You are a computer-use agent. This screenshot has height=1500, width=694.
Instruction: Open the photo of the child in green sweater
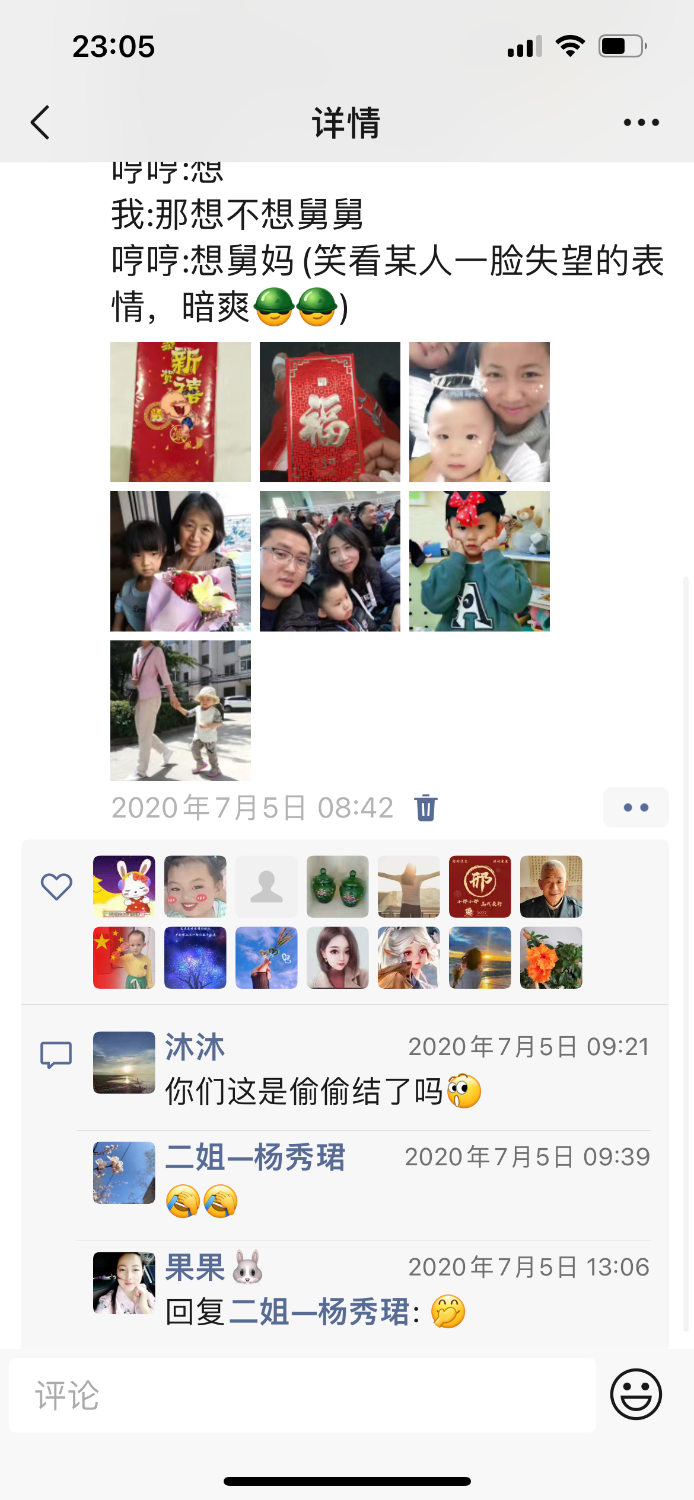(x=479, y=561)
